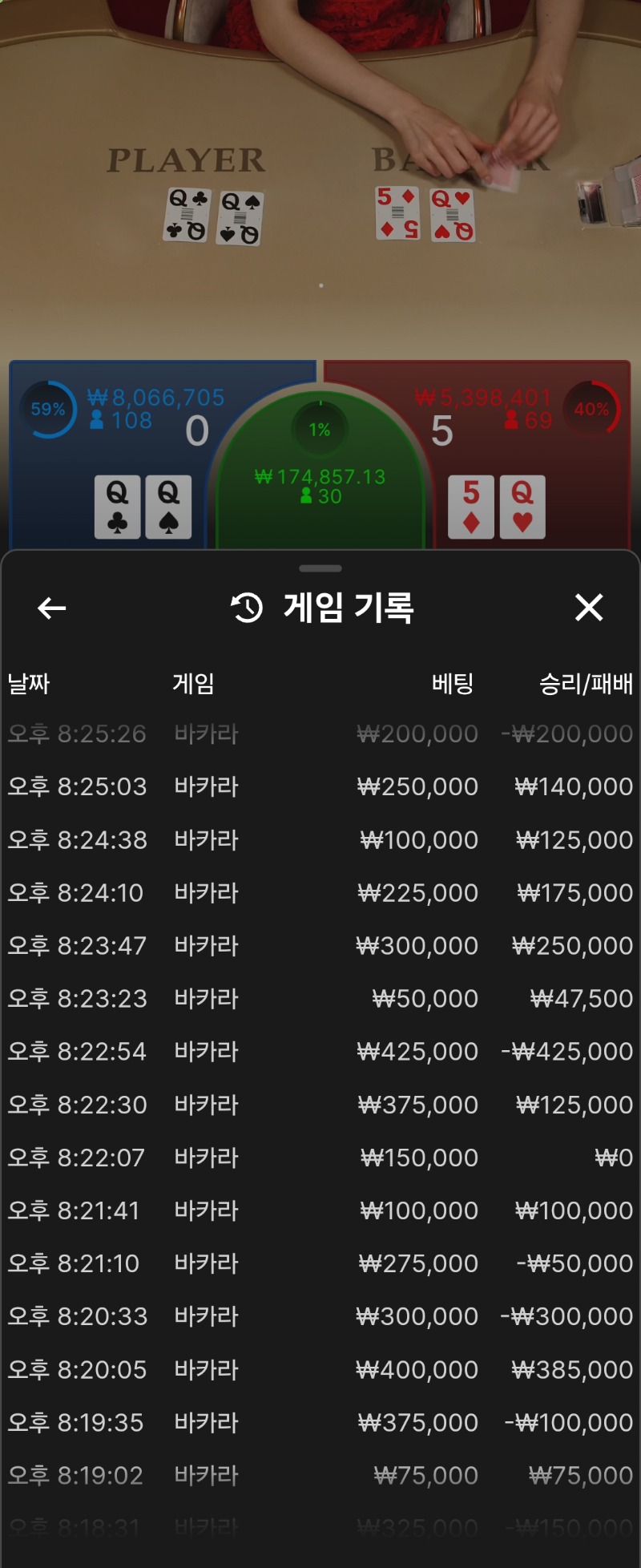The height and width of the screenshot is (1568, 641).
Task: Tap the green Tie betting area
Action: (320, 481)
